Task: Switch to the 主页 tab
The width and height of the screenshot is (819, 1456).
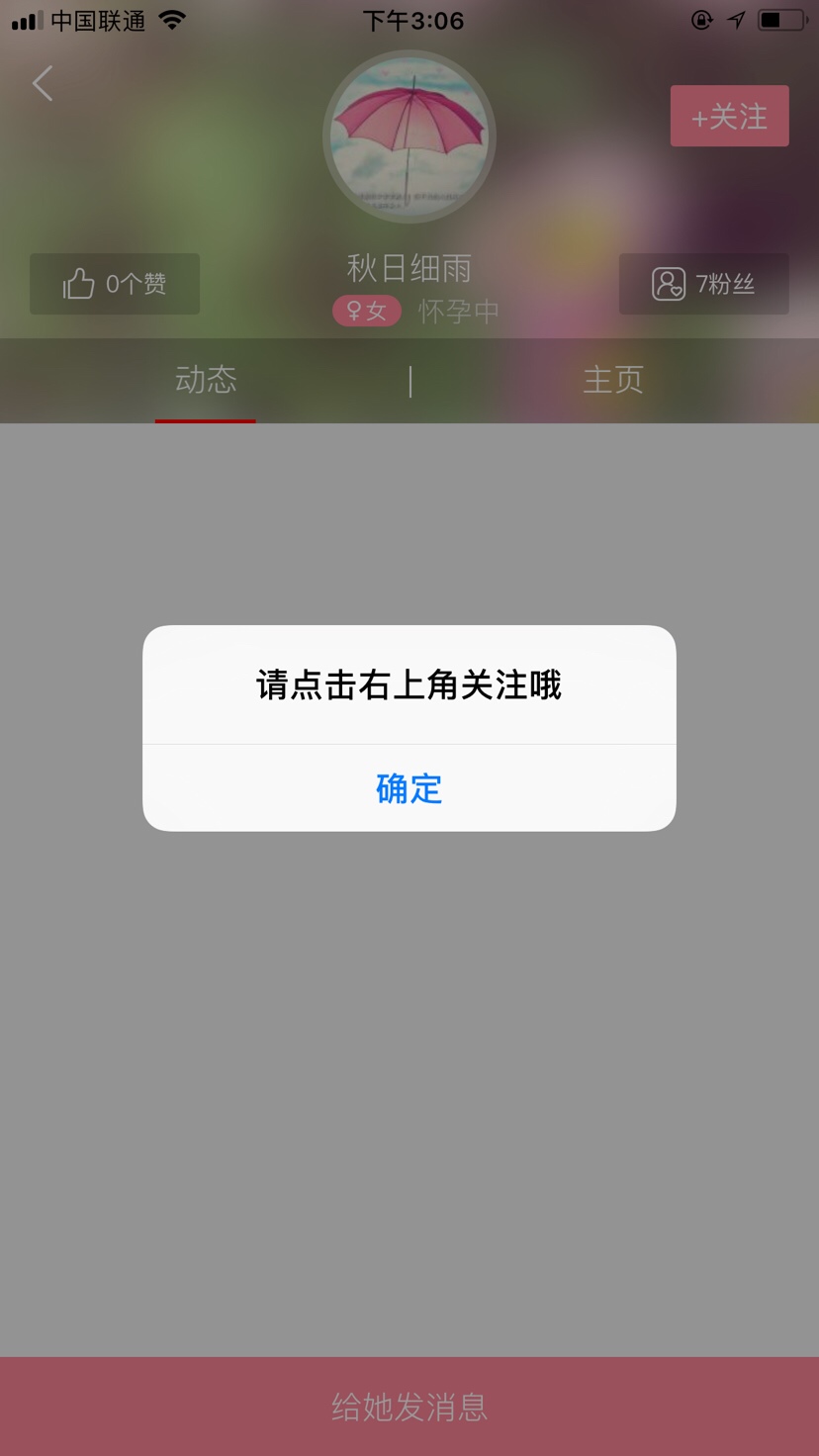Action: click(613, 380)
